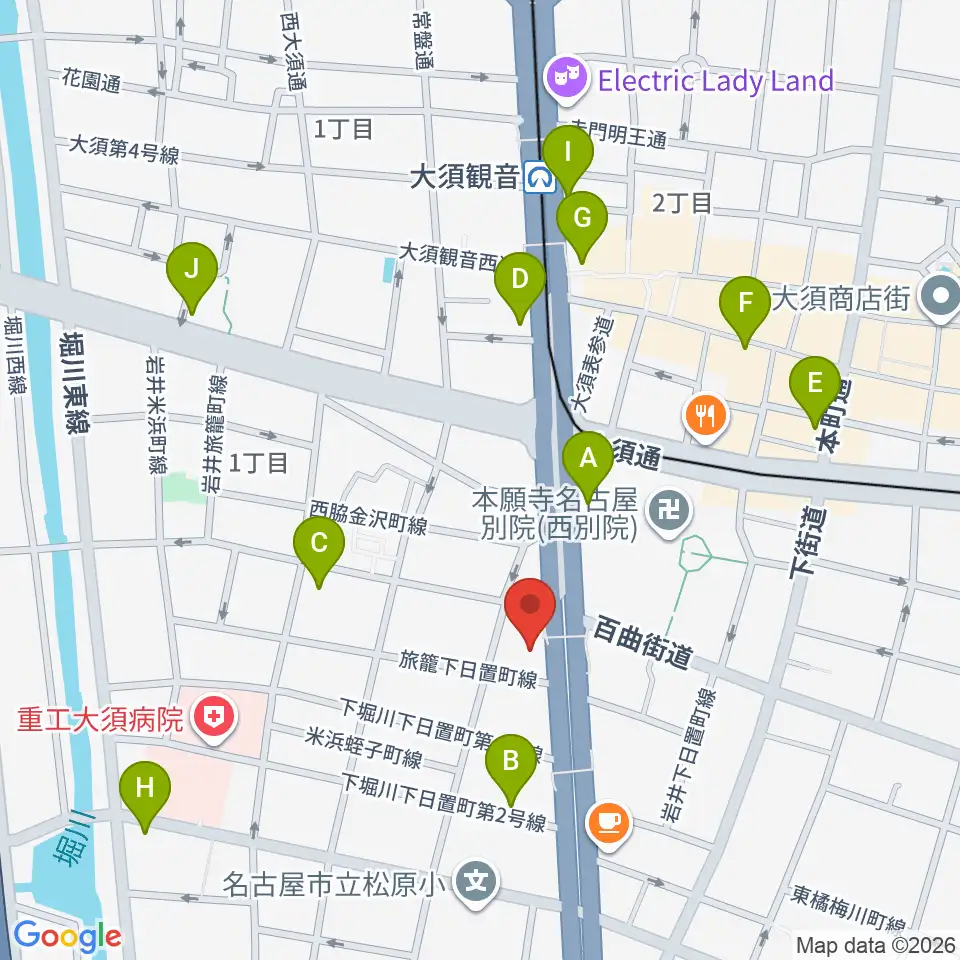Tap the green marker labeled F
This screenshot has width=960, height=960.
tap(744, 312)
